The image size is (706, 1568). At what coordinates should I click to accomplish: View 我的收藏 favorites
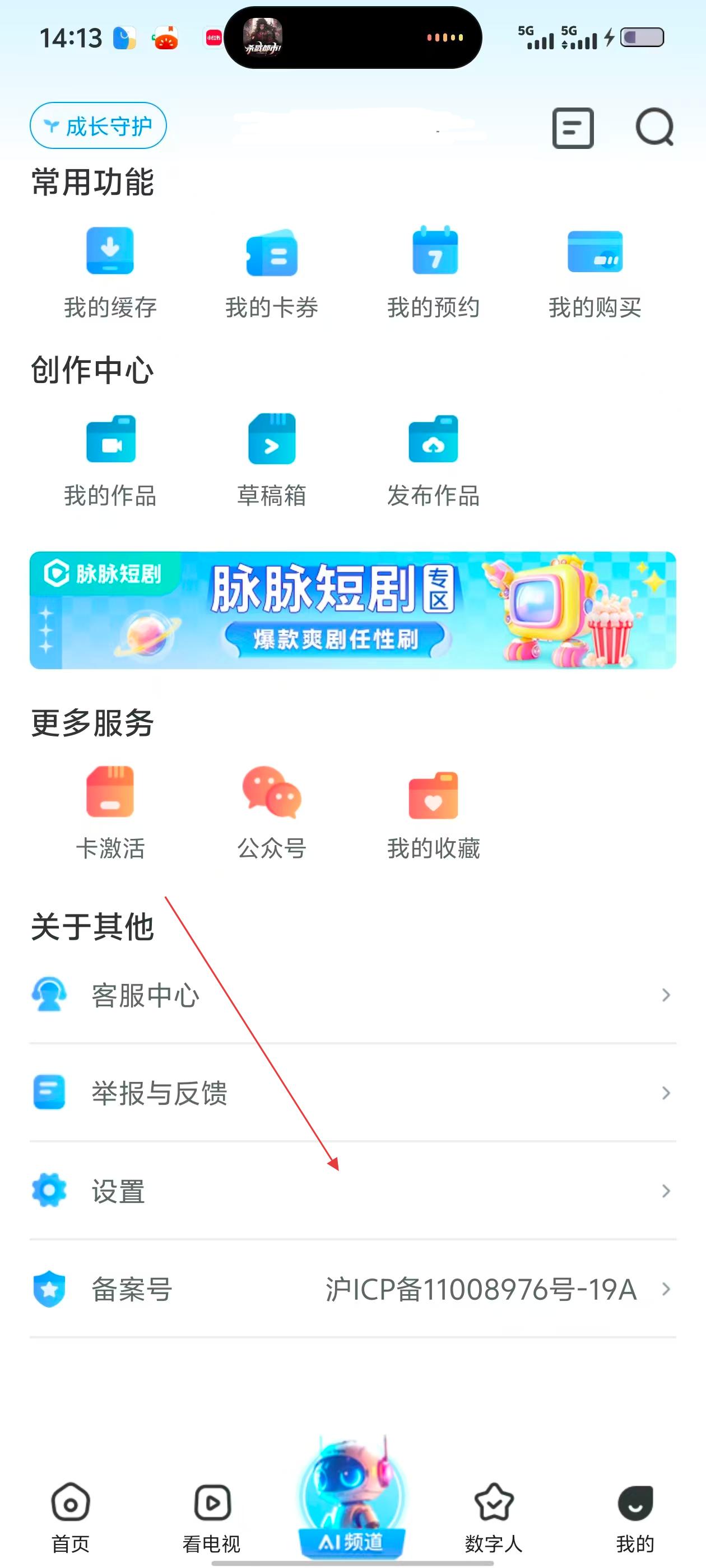pyautogui.click(x=433, y=813)
